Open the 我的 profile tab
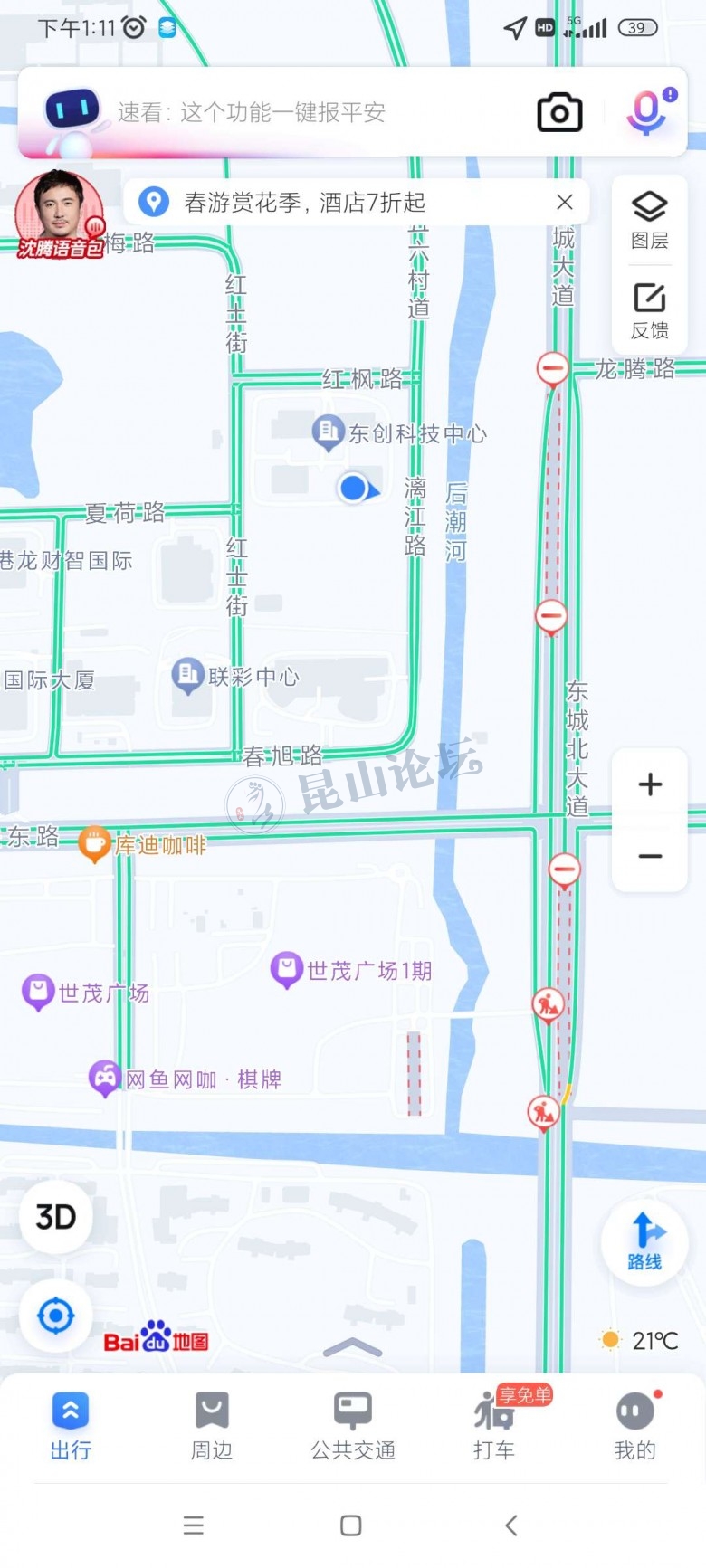Screen dimensions: 706x1568 634,1426
